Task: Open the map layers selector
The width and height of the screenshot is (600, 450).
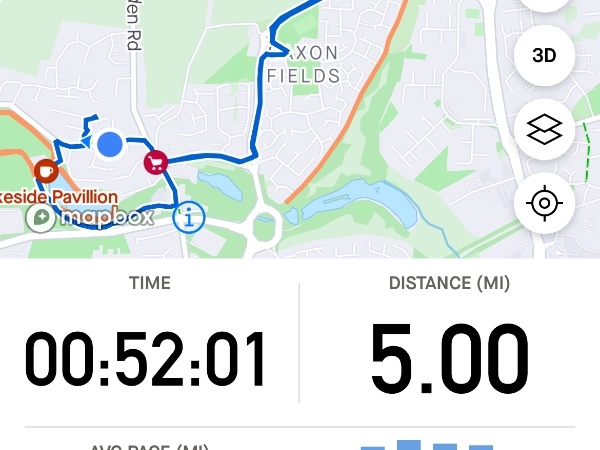Action: coord(544,130)
